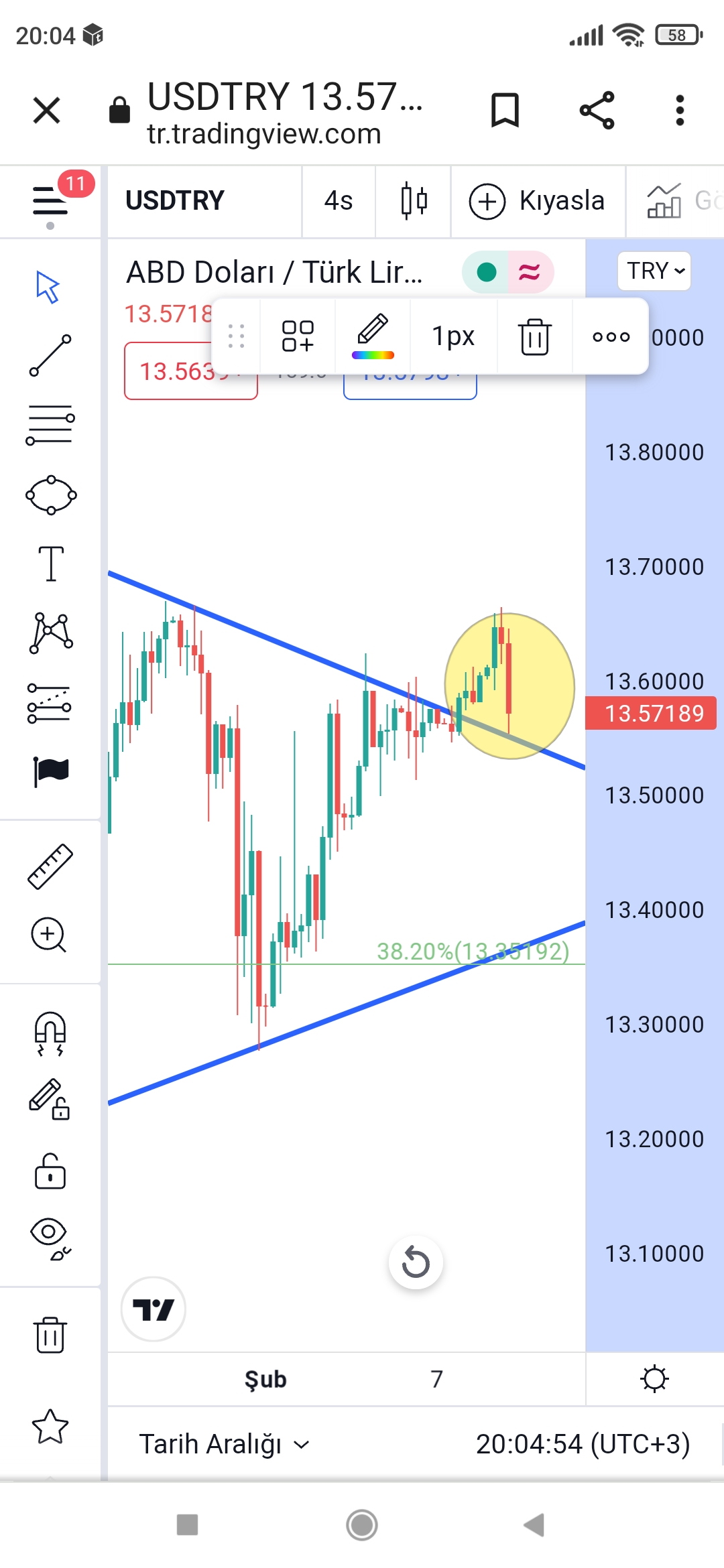The height and width of the screenshot is (1568, 724).
Task: Close the browser tab with X
Action: 46,111
